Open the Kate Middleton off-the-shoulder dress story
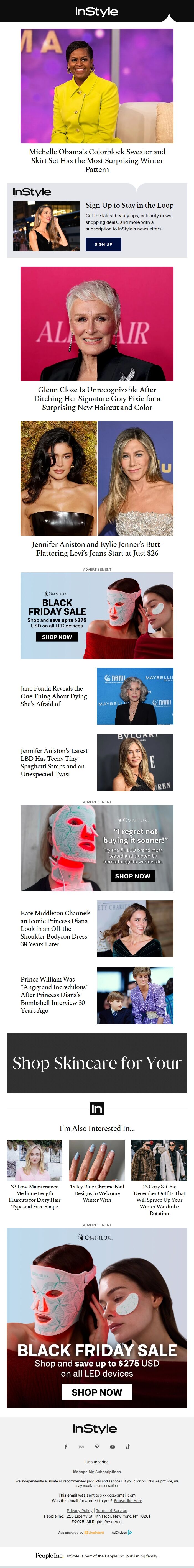The width and height of the screenshot is (194, 1568). coord(55,928)
